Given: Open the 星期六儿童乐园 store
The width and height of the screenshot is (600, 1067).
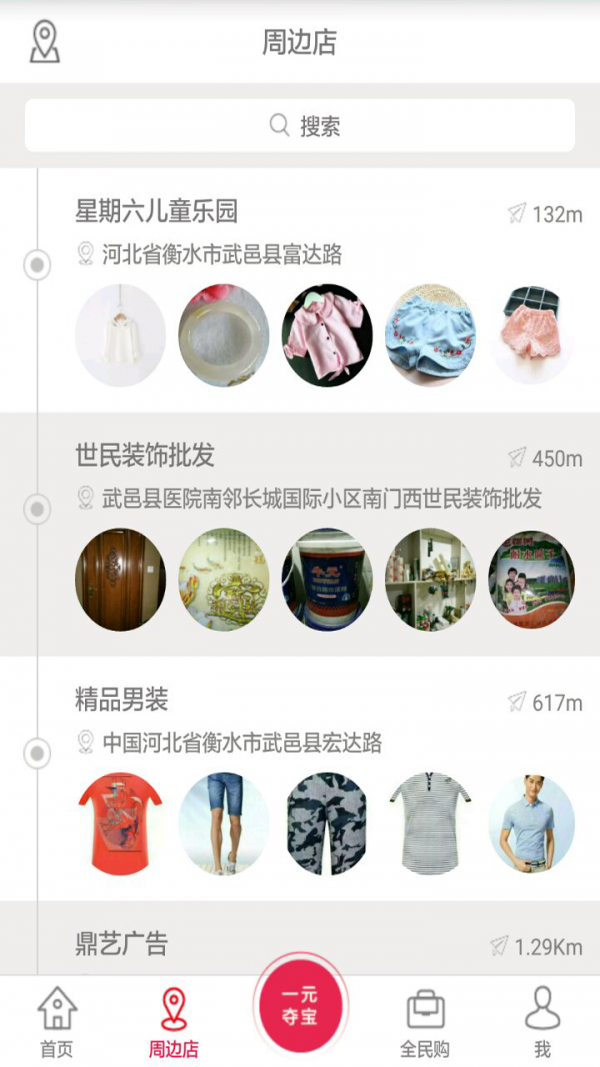Looking at the screenshot, I should tap(156, 212).
